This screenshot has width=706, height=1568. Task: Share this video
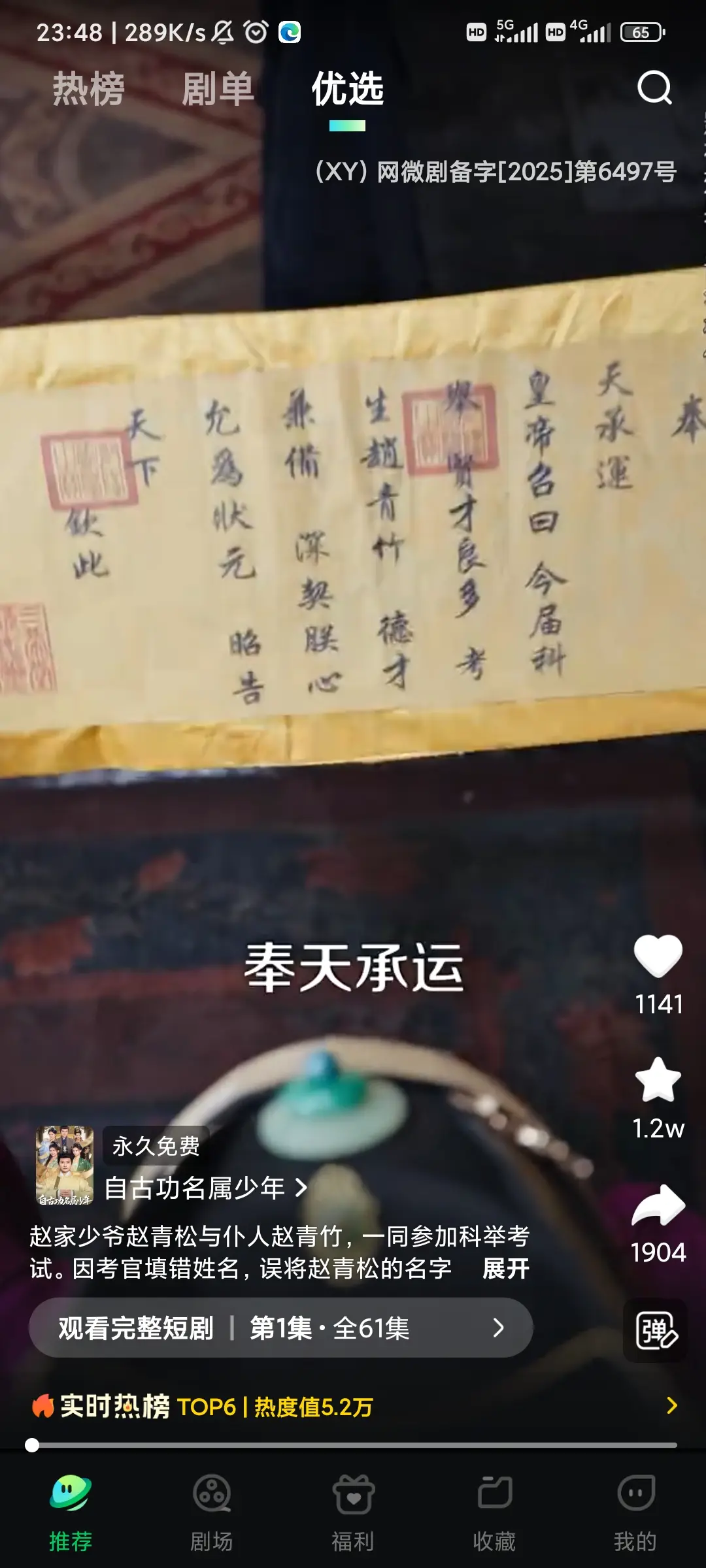pyautogui.click(x=658, y=1204)
